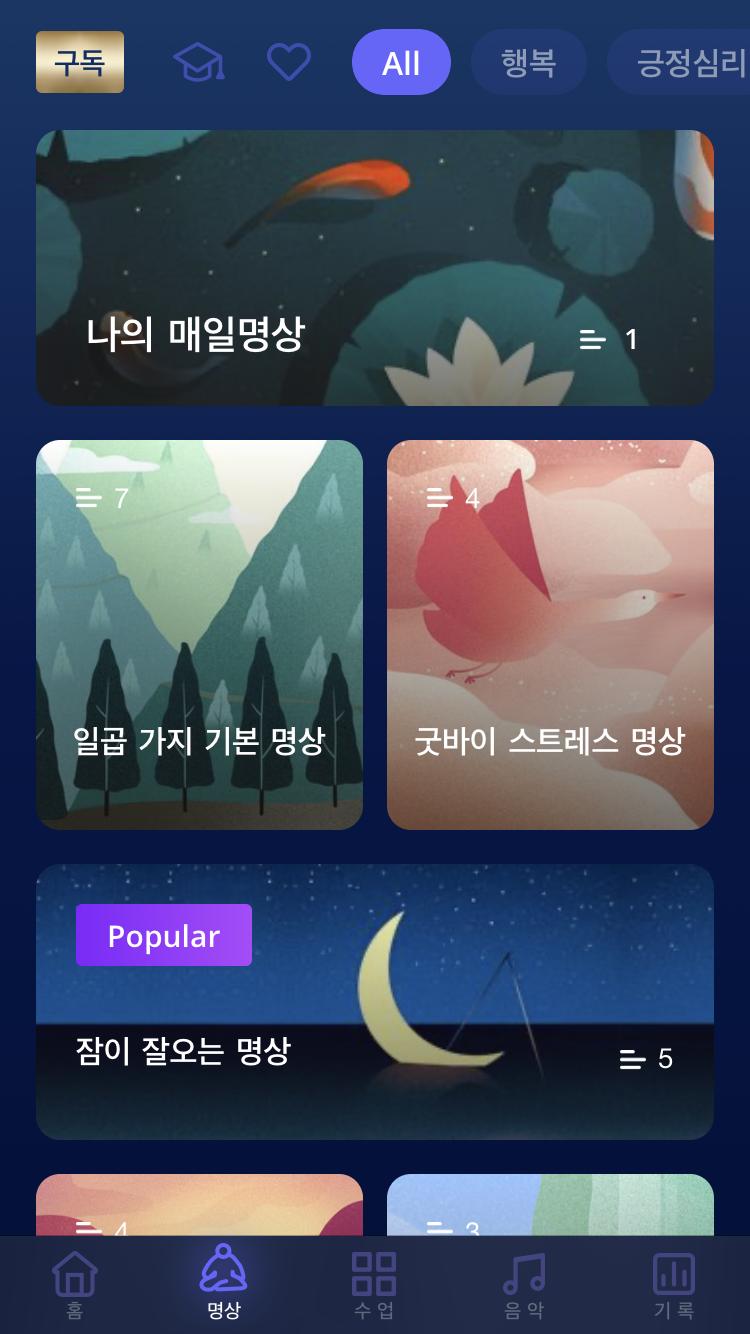This screenshot has height=1334, width=750.
Task: Open 잠이 잘오는 명상 card
Action: [x=375, y=1002]
